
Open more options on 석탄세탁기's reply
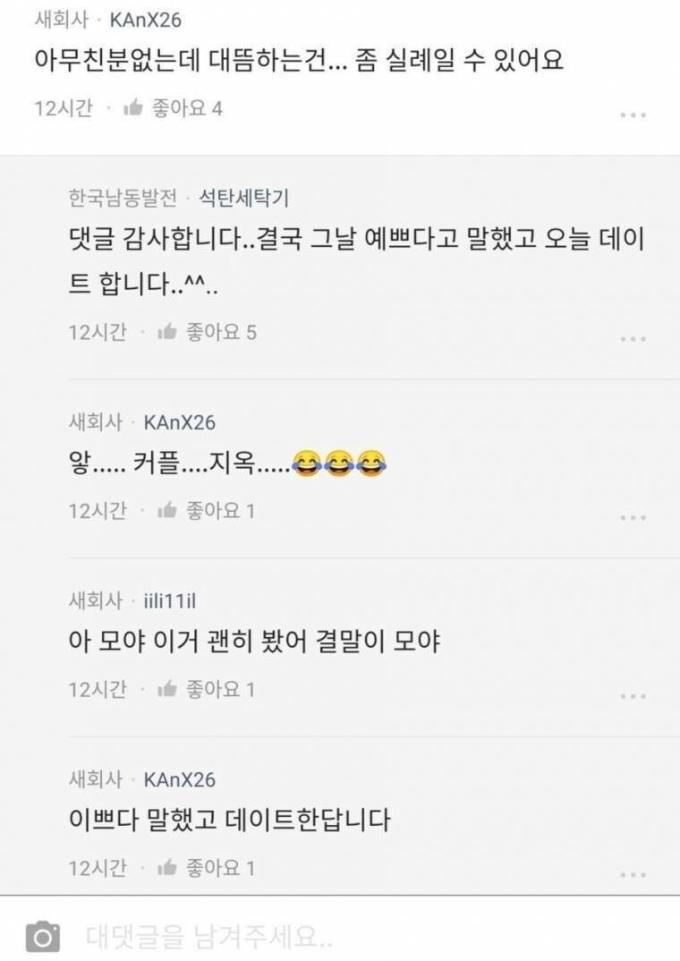[633, 339]
